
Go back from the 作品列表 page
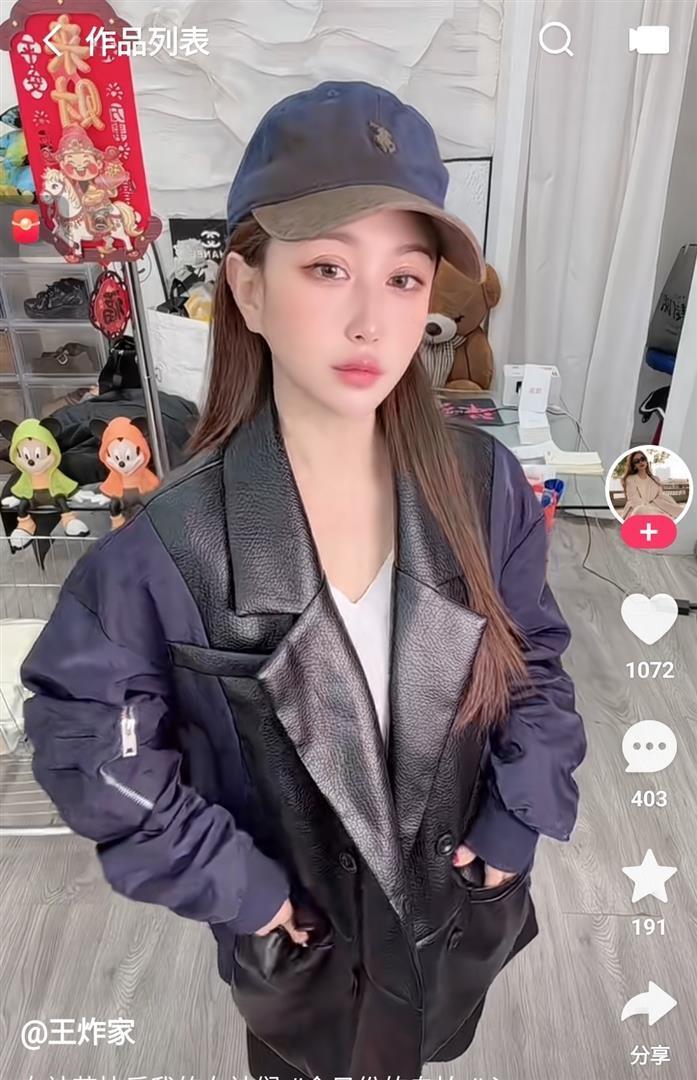(52, 41)
